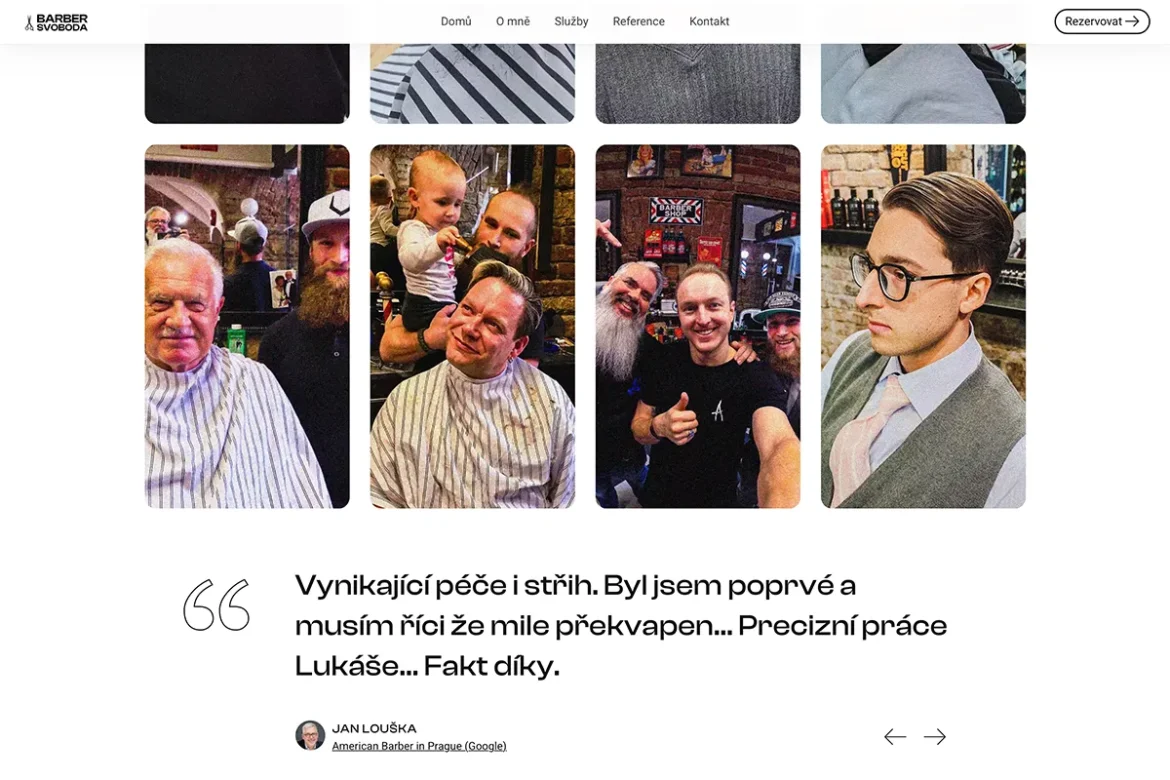Show the next testimonial with right arrow
Viewport: 1170px width, 780px height.
(935, 737)
